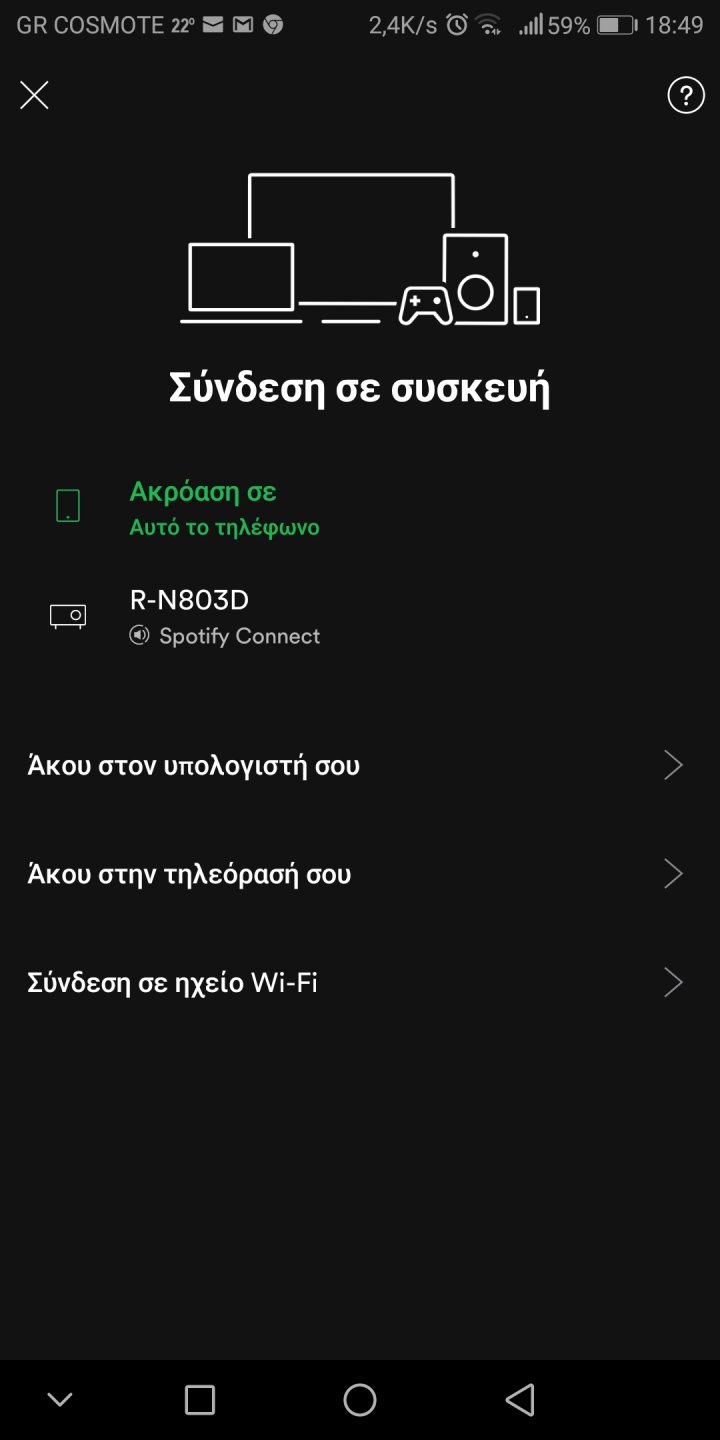Tap the battery level indicator
This screenshot has width=720, height=1440.
614,24
